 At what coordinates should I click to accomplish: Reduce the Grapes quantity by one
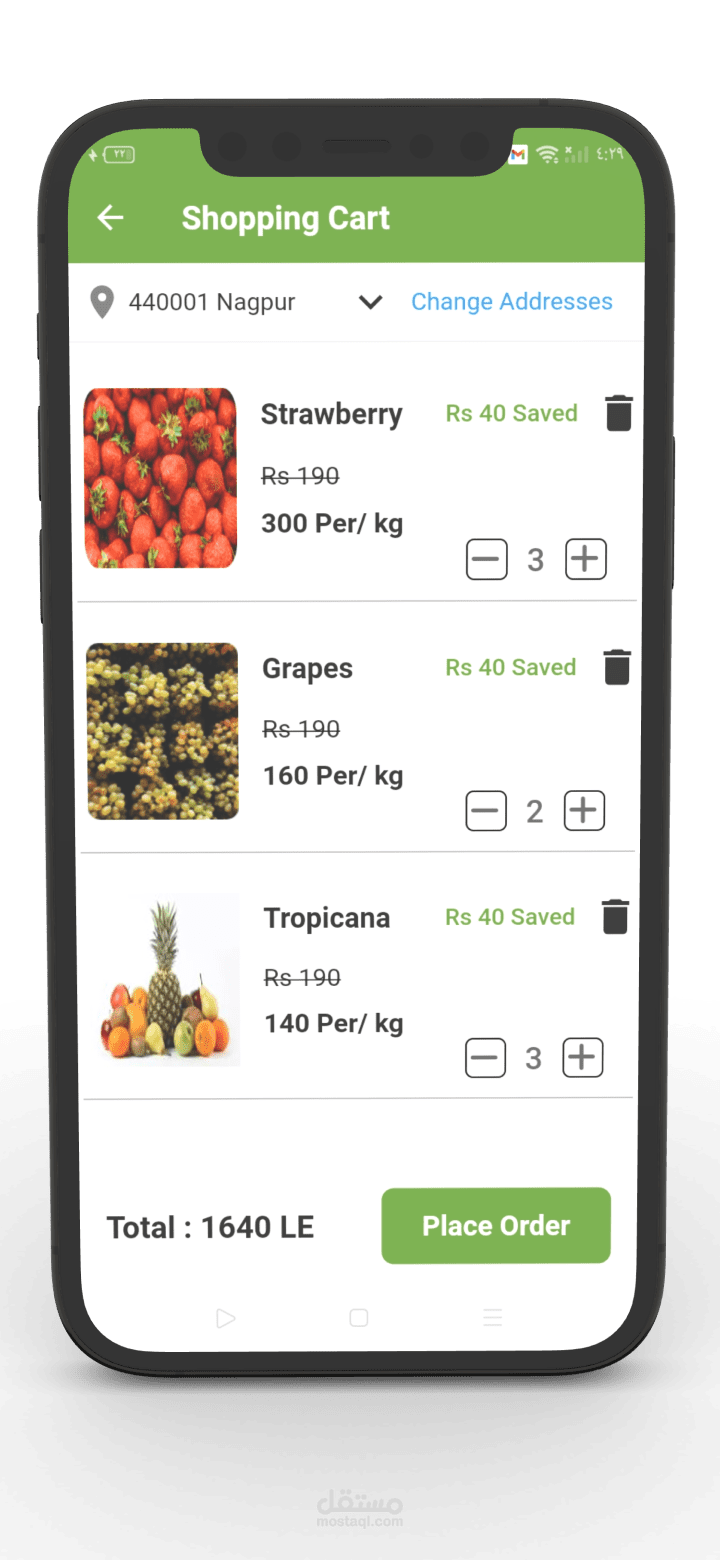(486, 811)
